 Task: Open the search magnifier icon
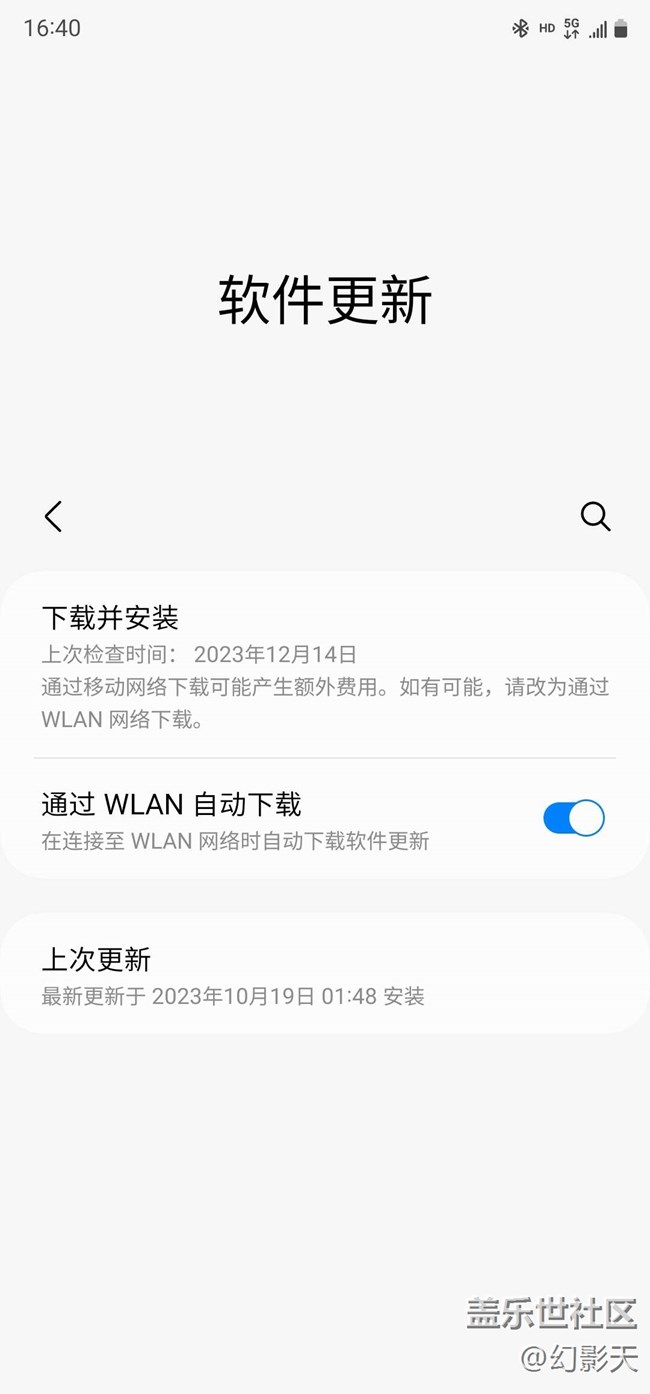[595, 516]
